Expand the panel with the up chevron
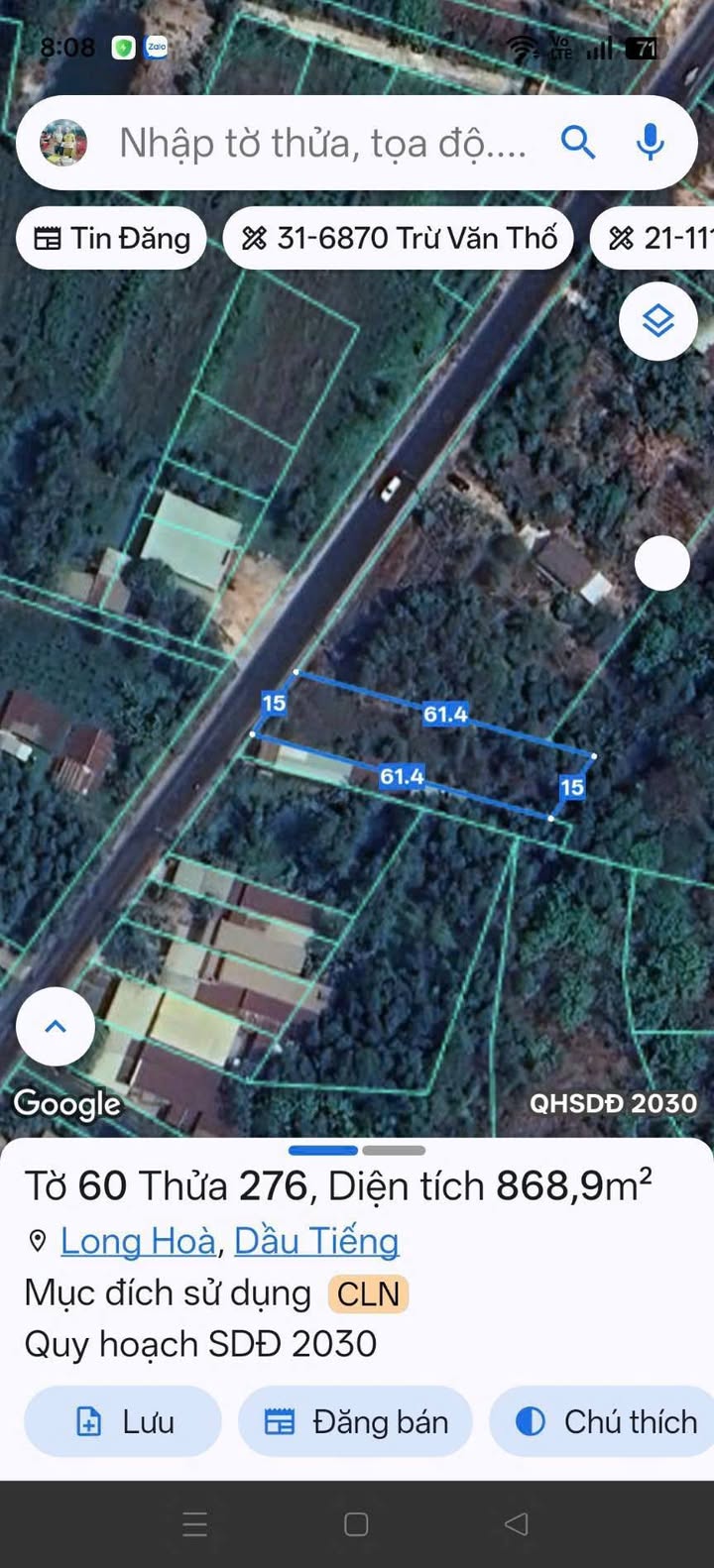The image size is (714, 1568). tap(56, 1027)
